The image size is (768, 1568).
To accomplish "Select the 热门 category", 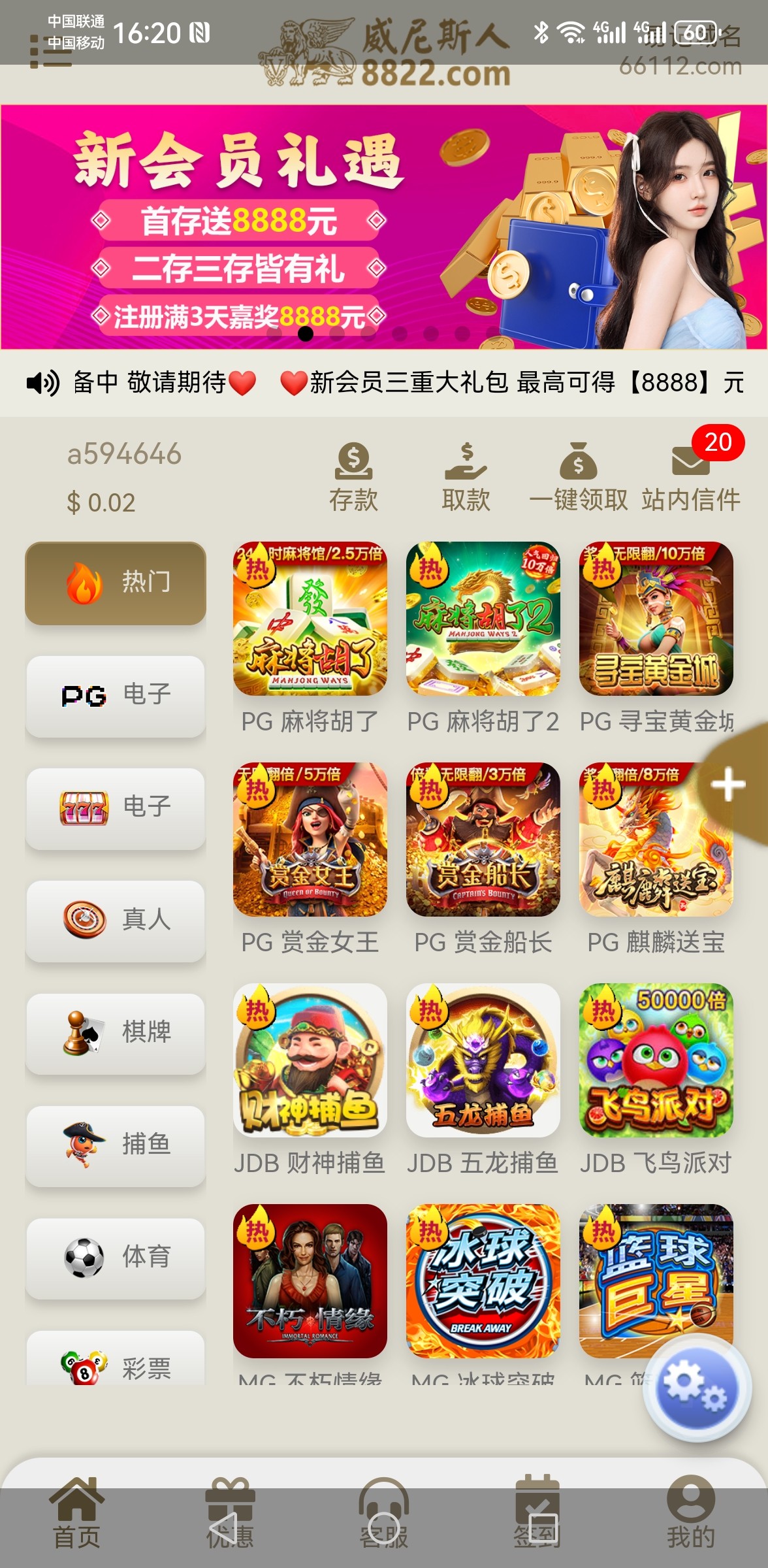I will (x=116, y=583).
